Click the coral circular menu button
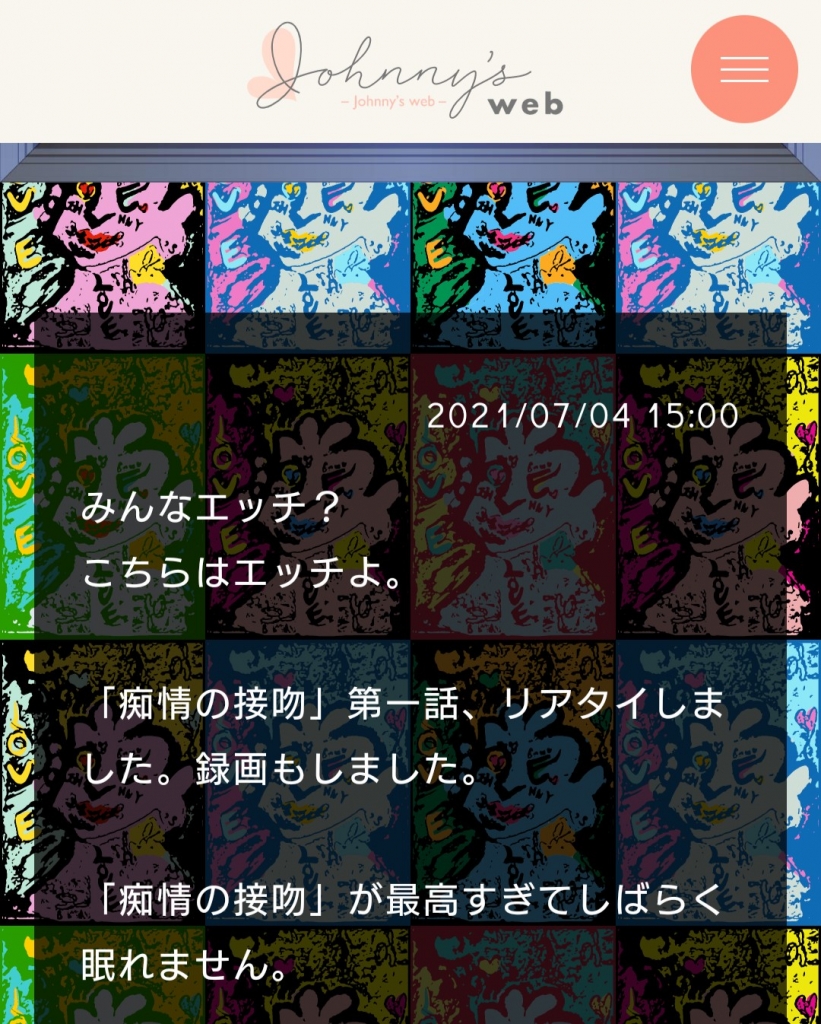This screenshot has width=821, height=1024. [x=744, y=69]
